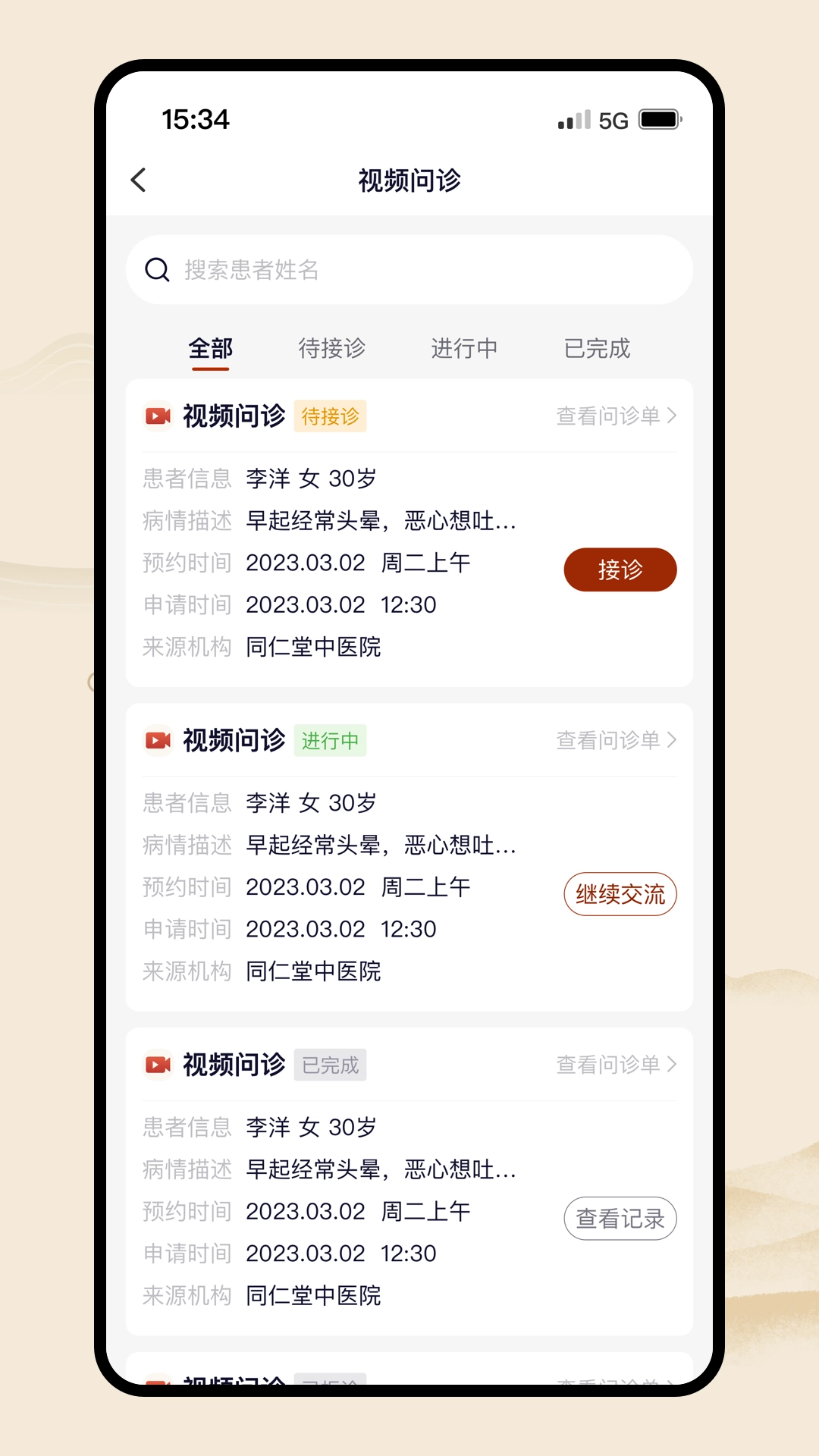Tap the battery indicator in the status bar
This screenshot has width=819, height=1456.
click(x=659, y=118)
